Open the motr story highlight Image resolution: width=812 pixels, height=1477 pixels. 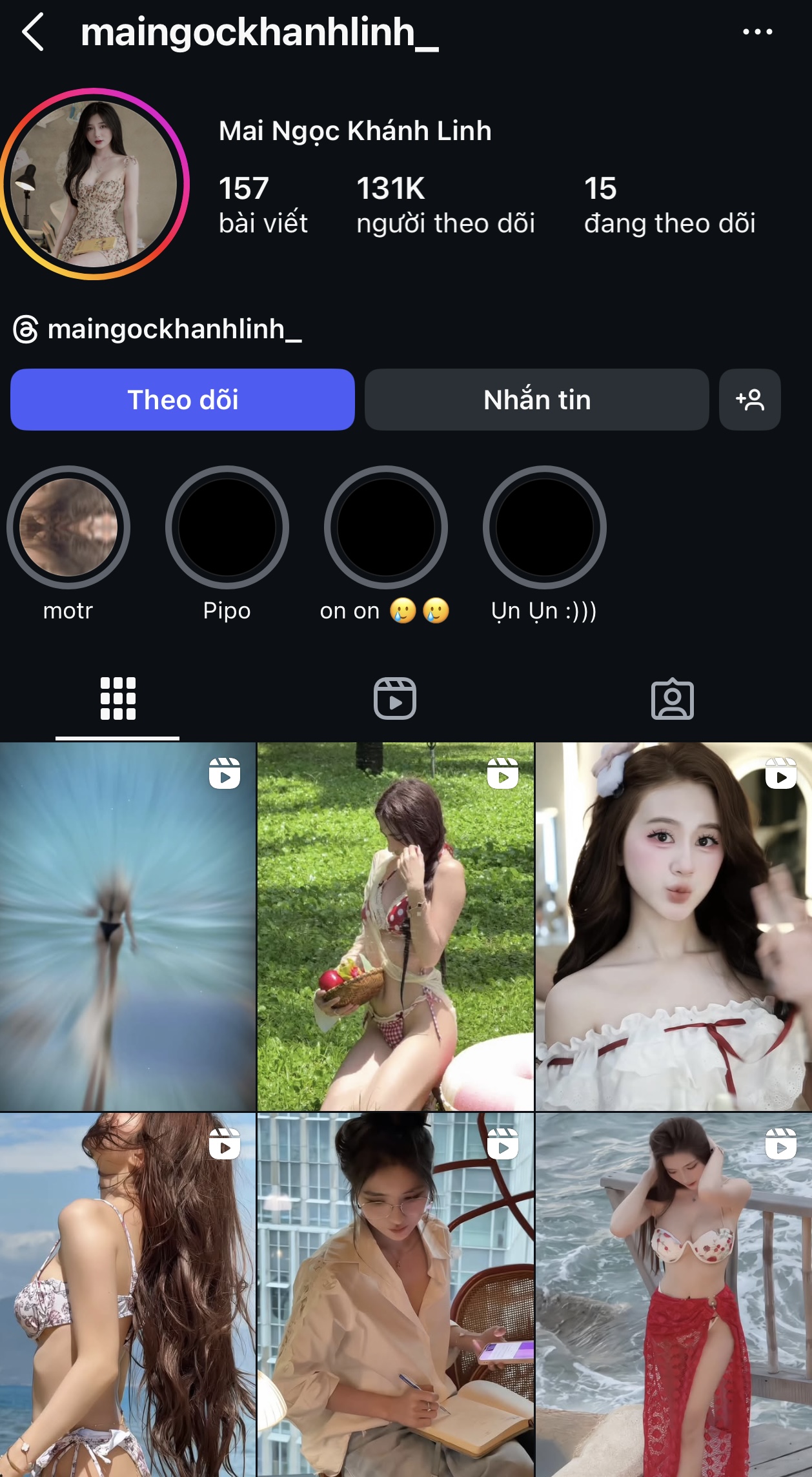tap(68, 527)
